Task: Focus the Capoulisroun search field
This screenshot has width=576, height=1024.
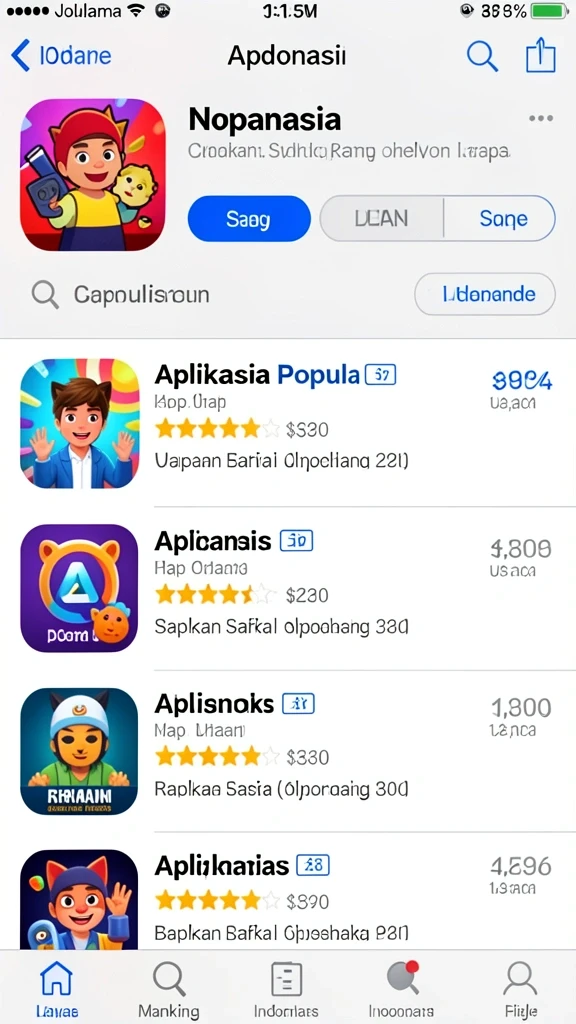Action: pos(216,295)
